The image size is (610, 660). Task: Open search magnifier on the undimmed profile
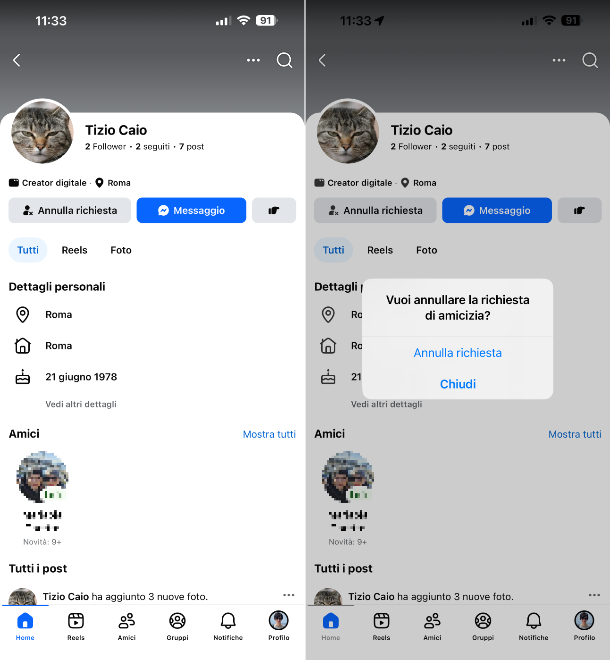point(284,60)
